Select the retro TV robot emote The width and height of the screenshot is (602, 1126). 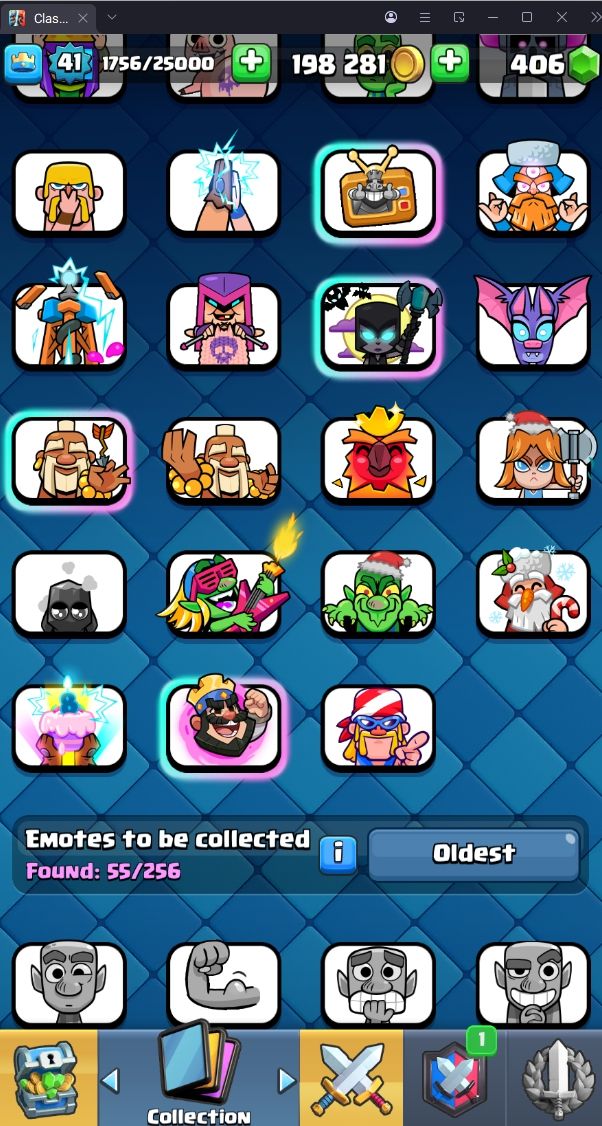(377, 192)
